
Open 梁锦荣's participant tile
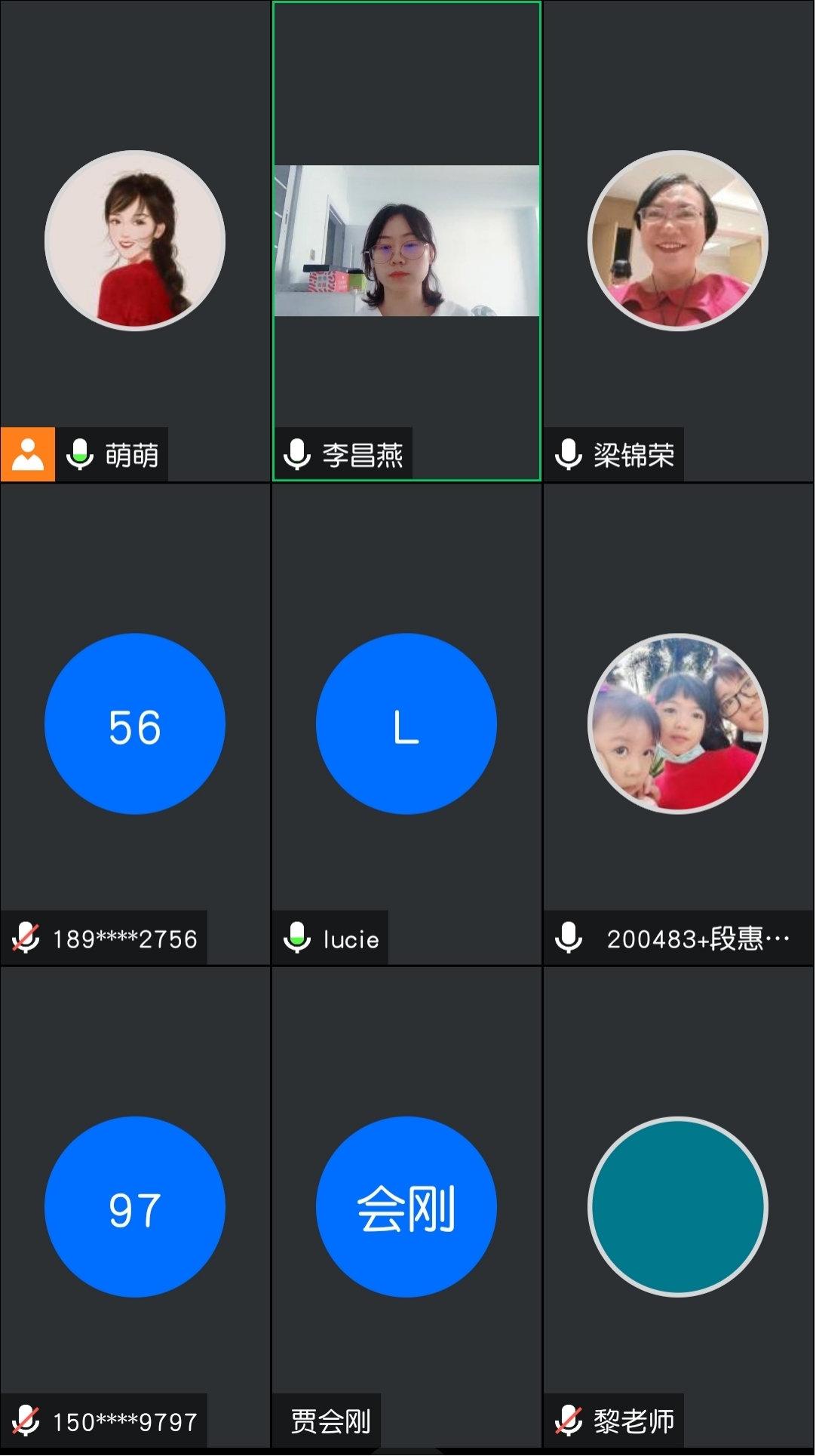click(x=678, y=241)
